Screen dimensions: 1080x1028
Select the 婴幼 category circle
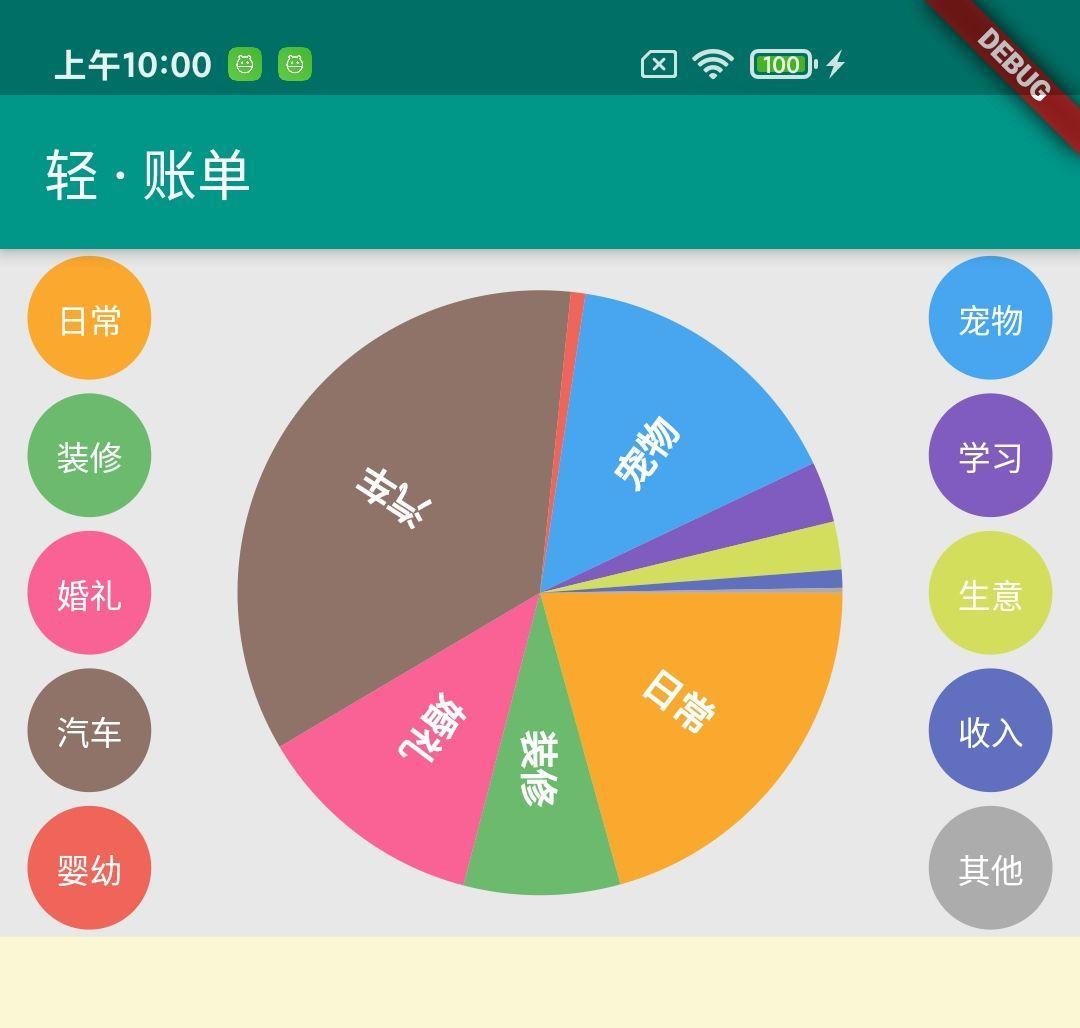pos(89,868)
